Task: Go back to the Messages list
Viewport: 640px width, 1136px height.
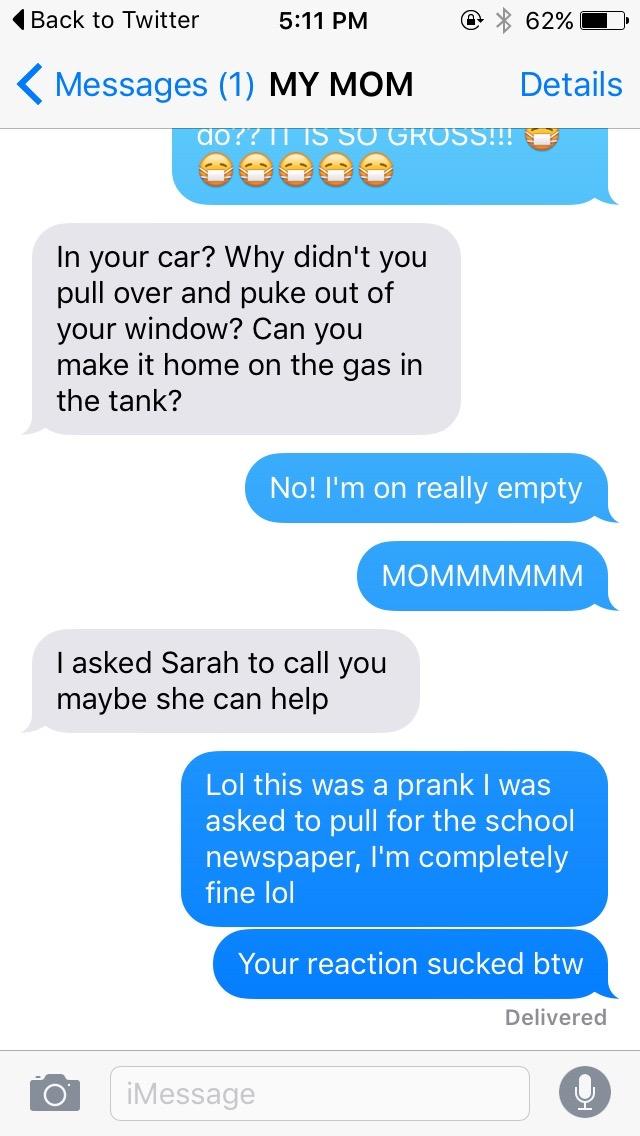Action: coord(136,85)
